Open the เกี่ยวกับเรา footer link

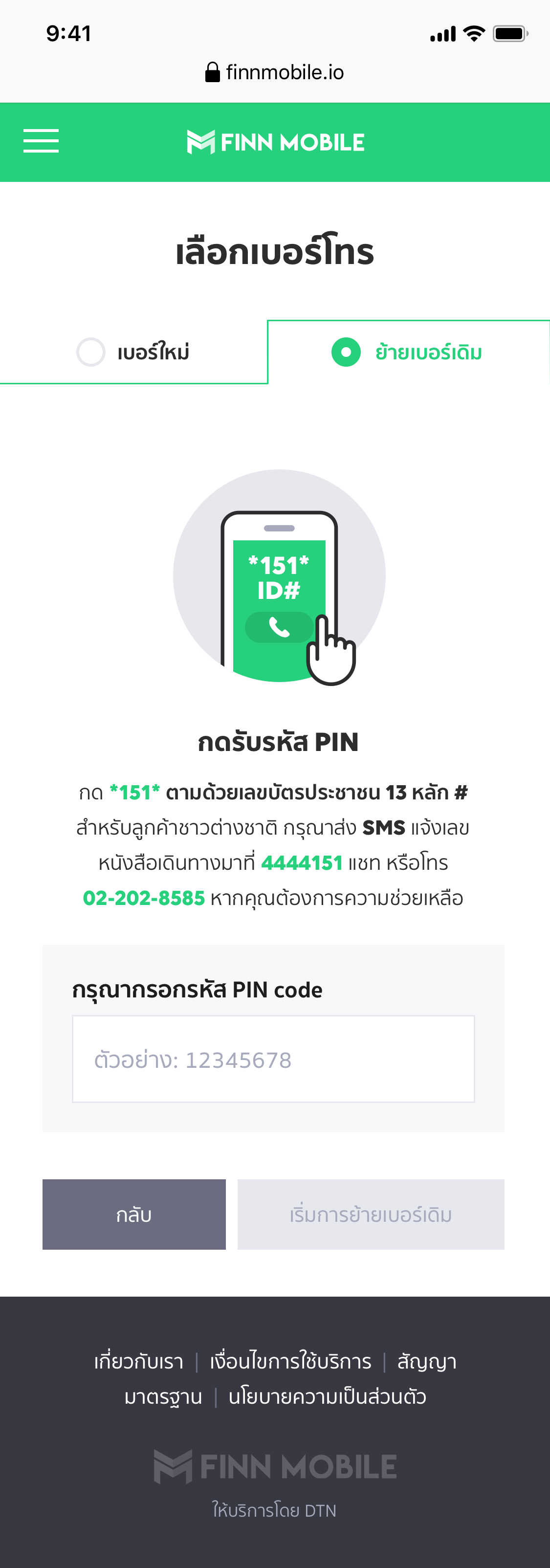click(139, 1362)
